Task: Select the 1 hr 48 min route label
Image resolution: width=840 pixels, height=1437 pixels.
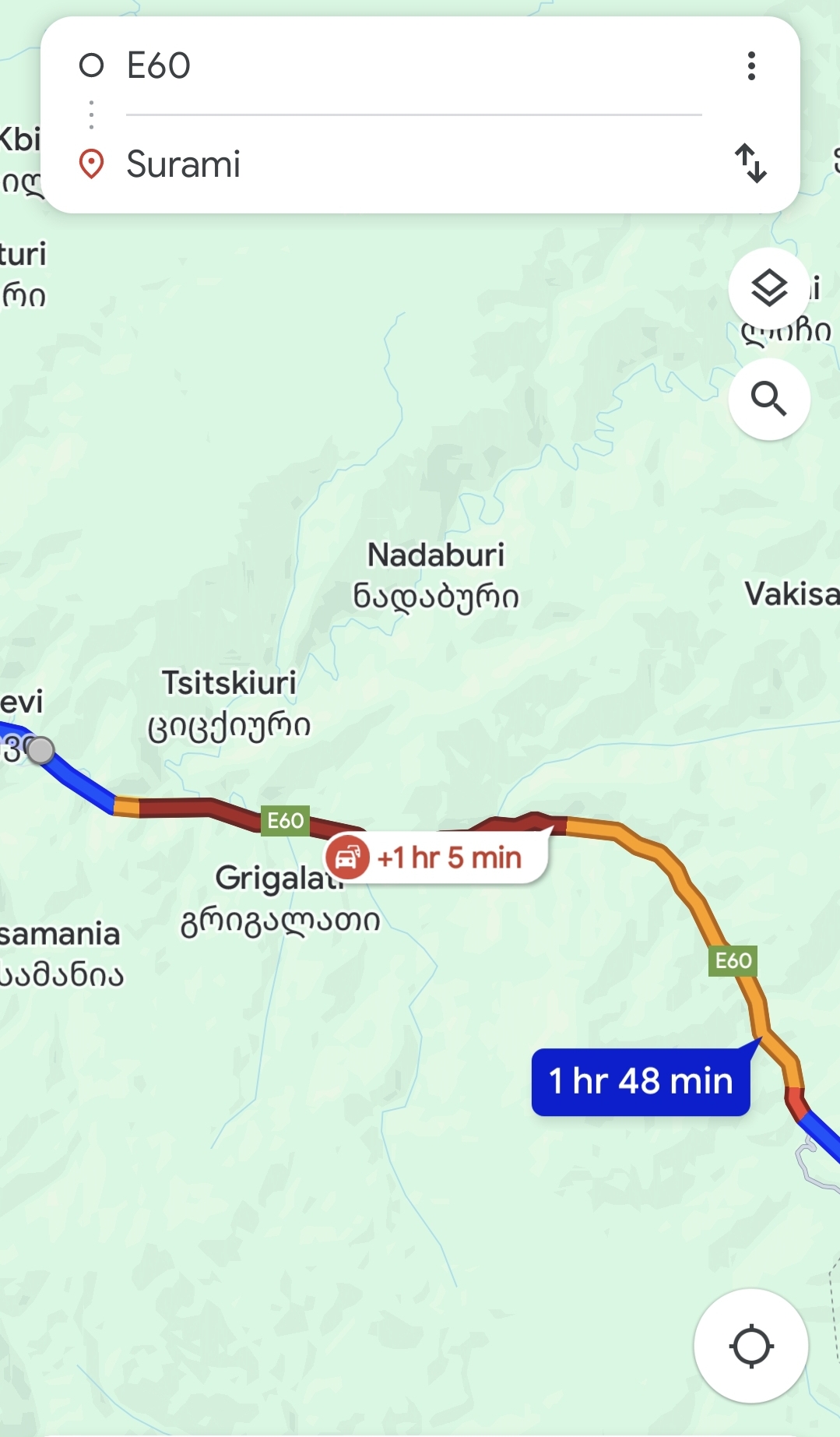Action: click(641, 1082)
